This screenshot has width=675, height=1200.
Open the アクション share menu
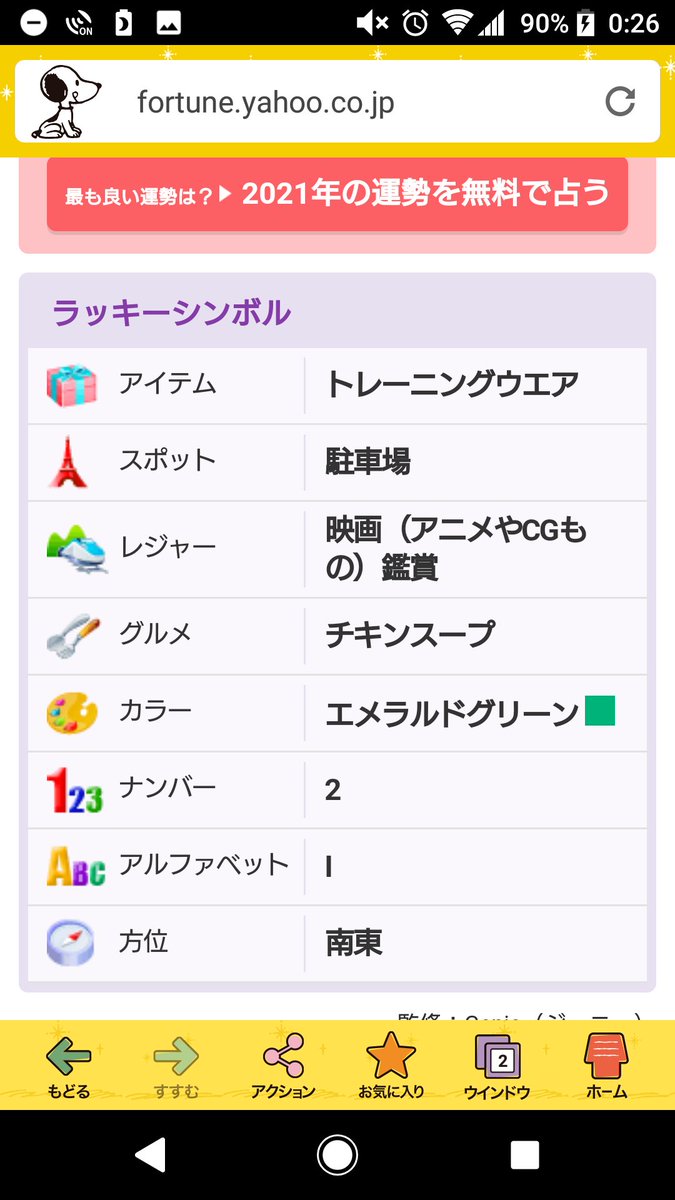[x=283, y=1066]
